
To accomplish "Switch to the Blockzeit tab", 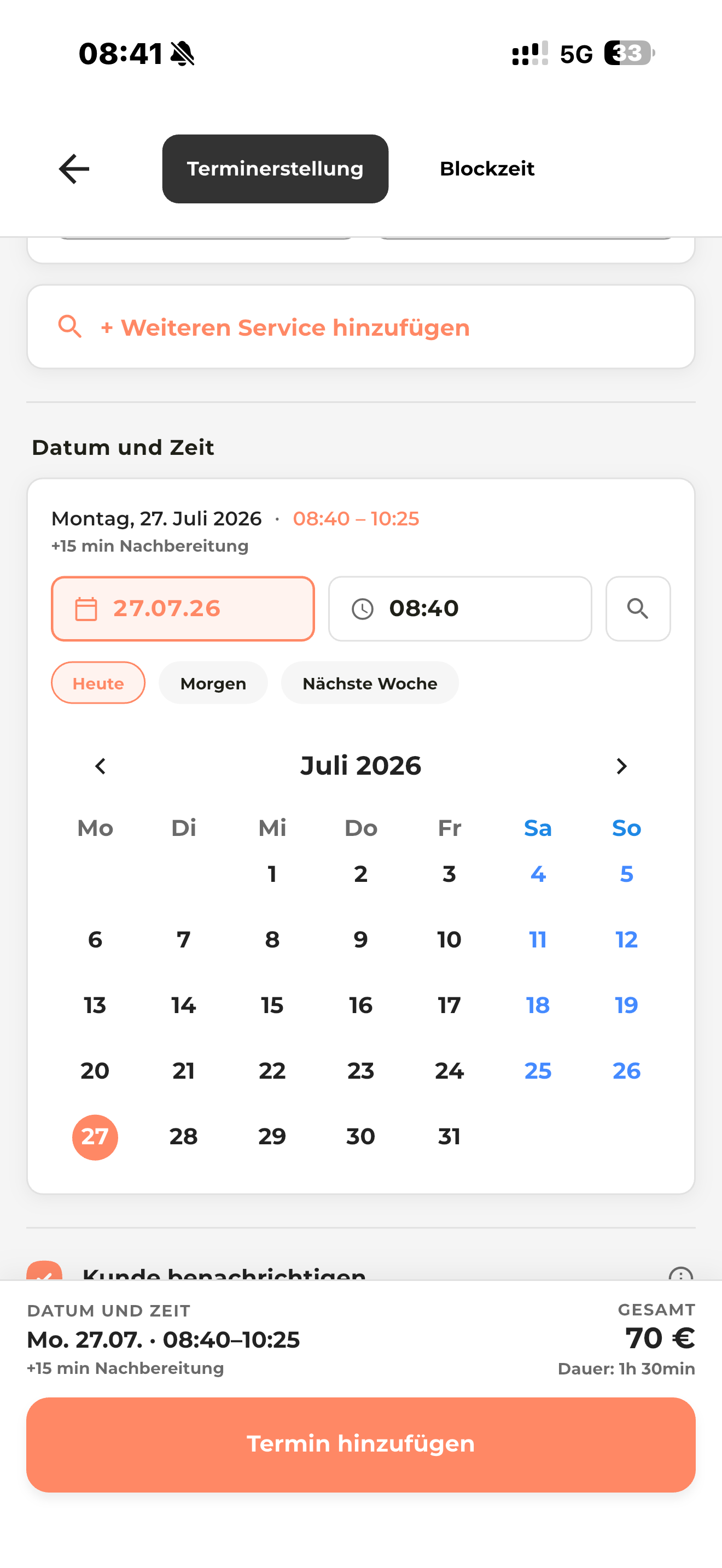I will 487,168.
